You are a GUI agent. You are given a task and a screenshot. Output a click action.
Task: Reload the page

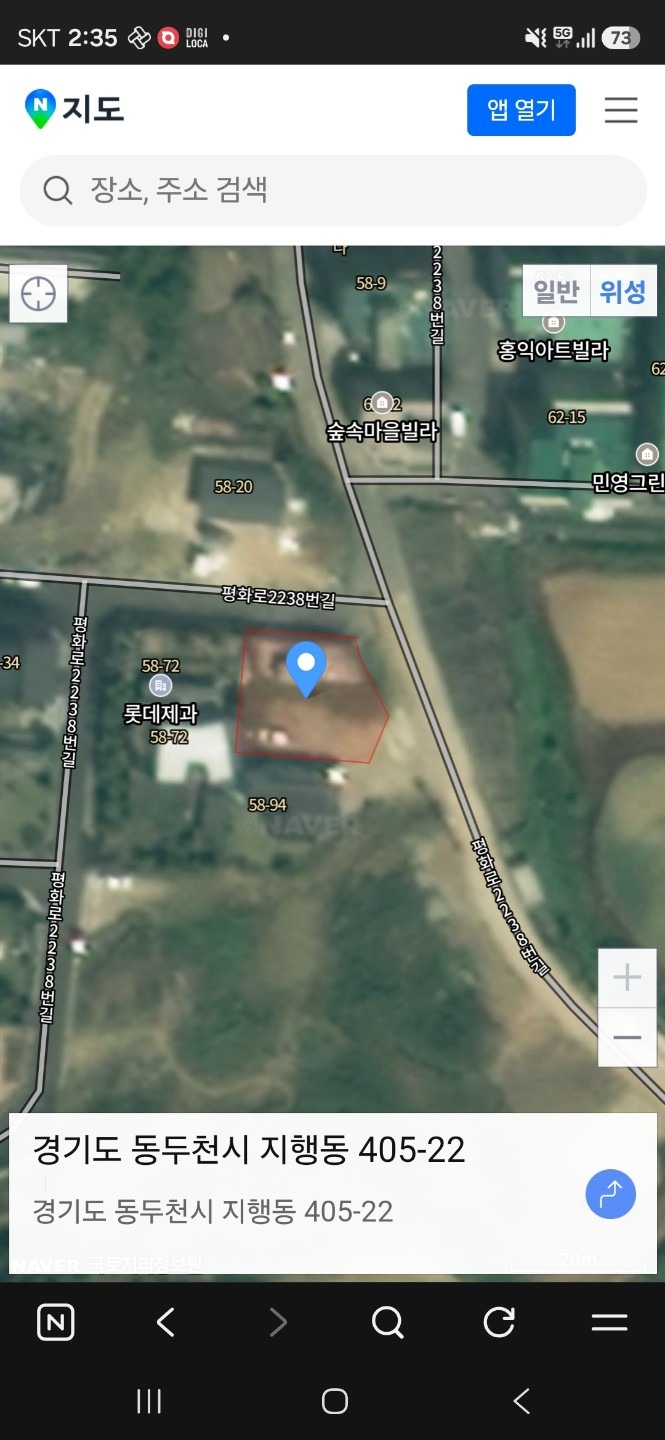(498, 1322)
